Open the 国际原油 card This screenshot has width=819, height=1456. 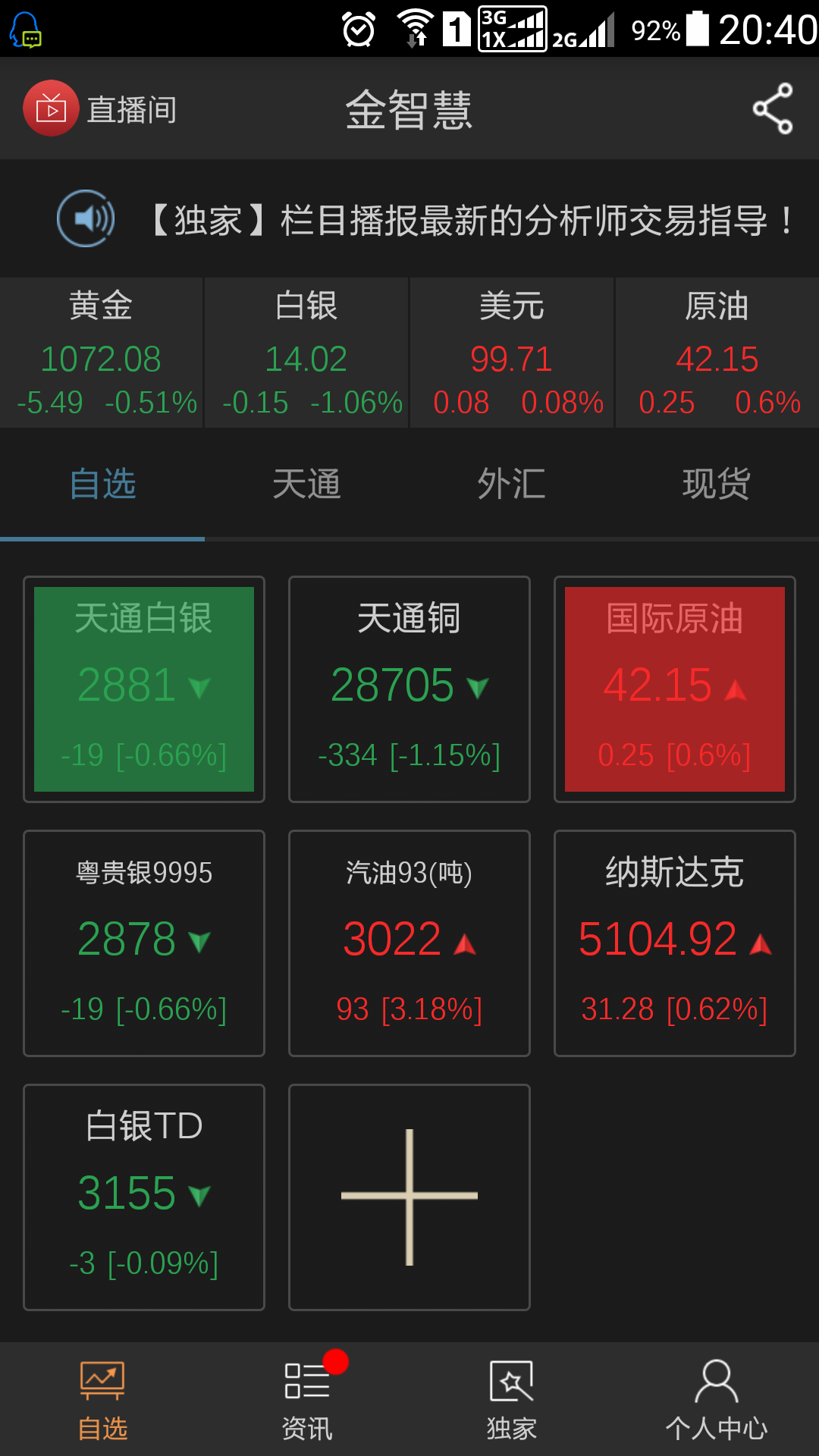click(x=675, y=689)
